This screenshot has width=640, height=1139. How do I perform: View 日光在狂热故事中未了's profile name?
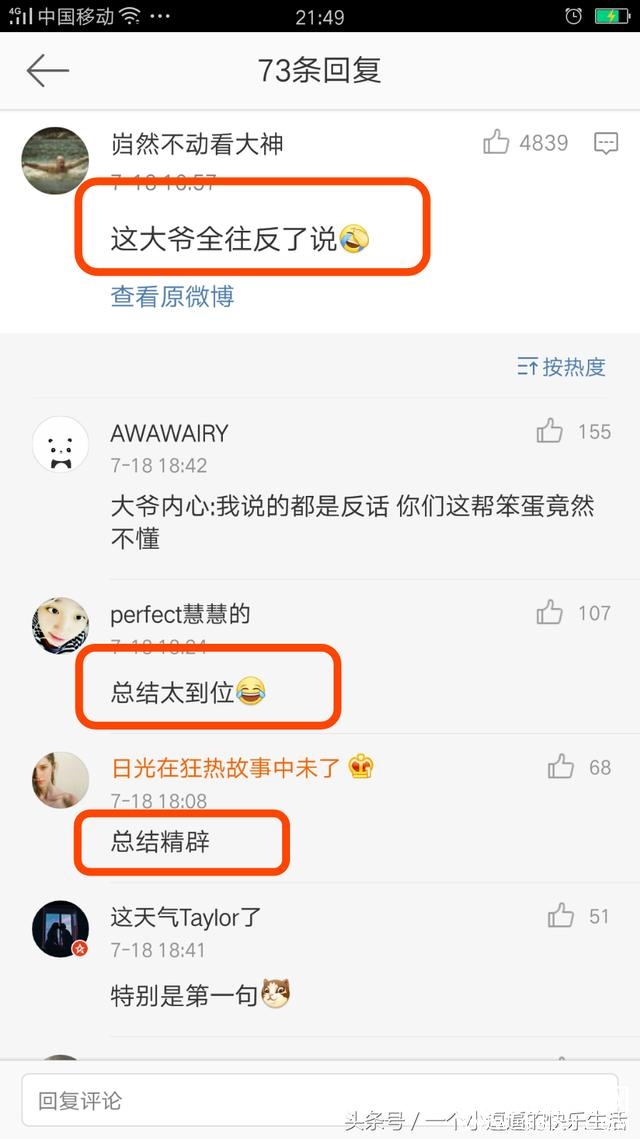click(x=226, y=768)
